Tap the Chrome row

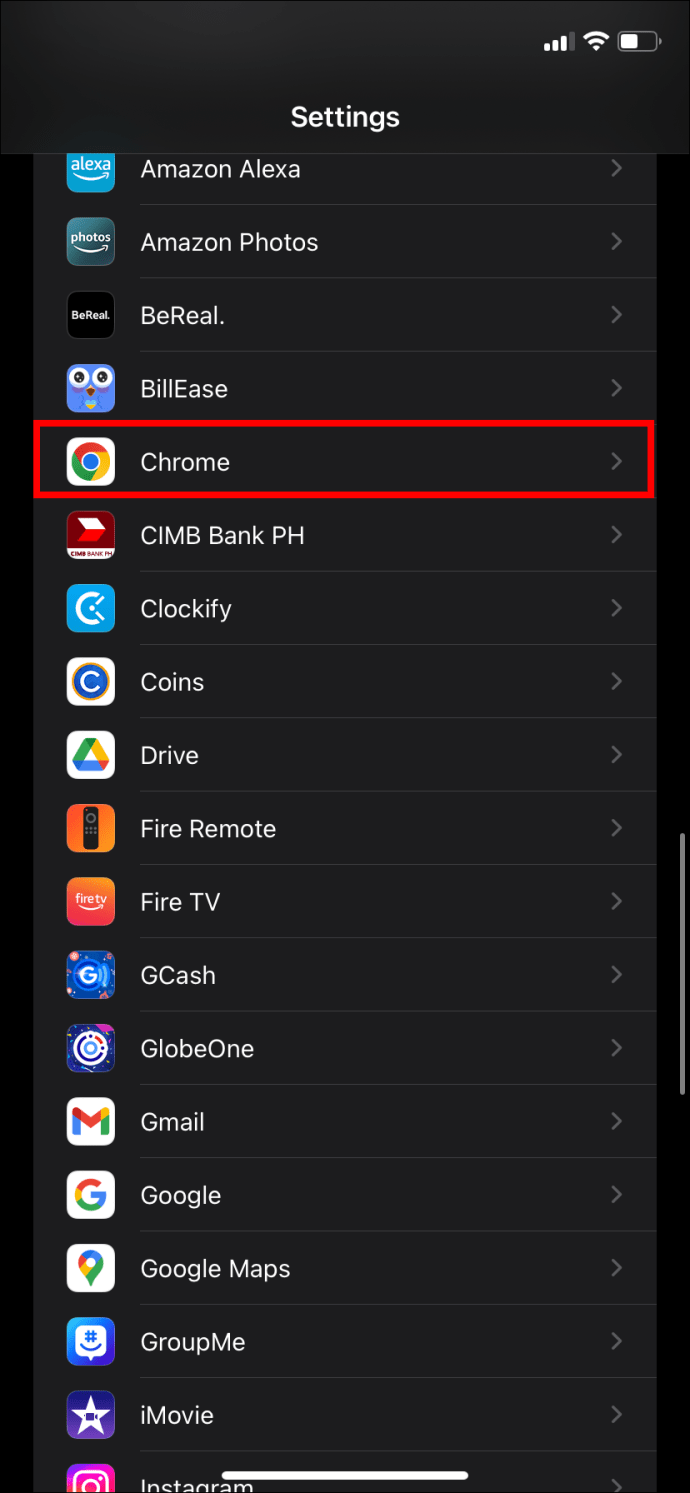(344, 461)
